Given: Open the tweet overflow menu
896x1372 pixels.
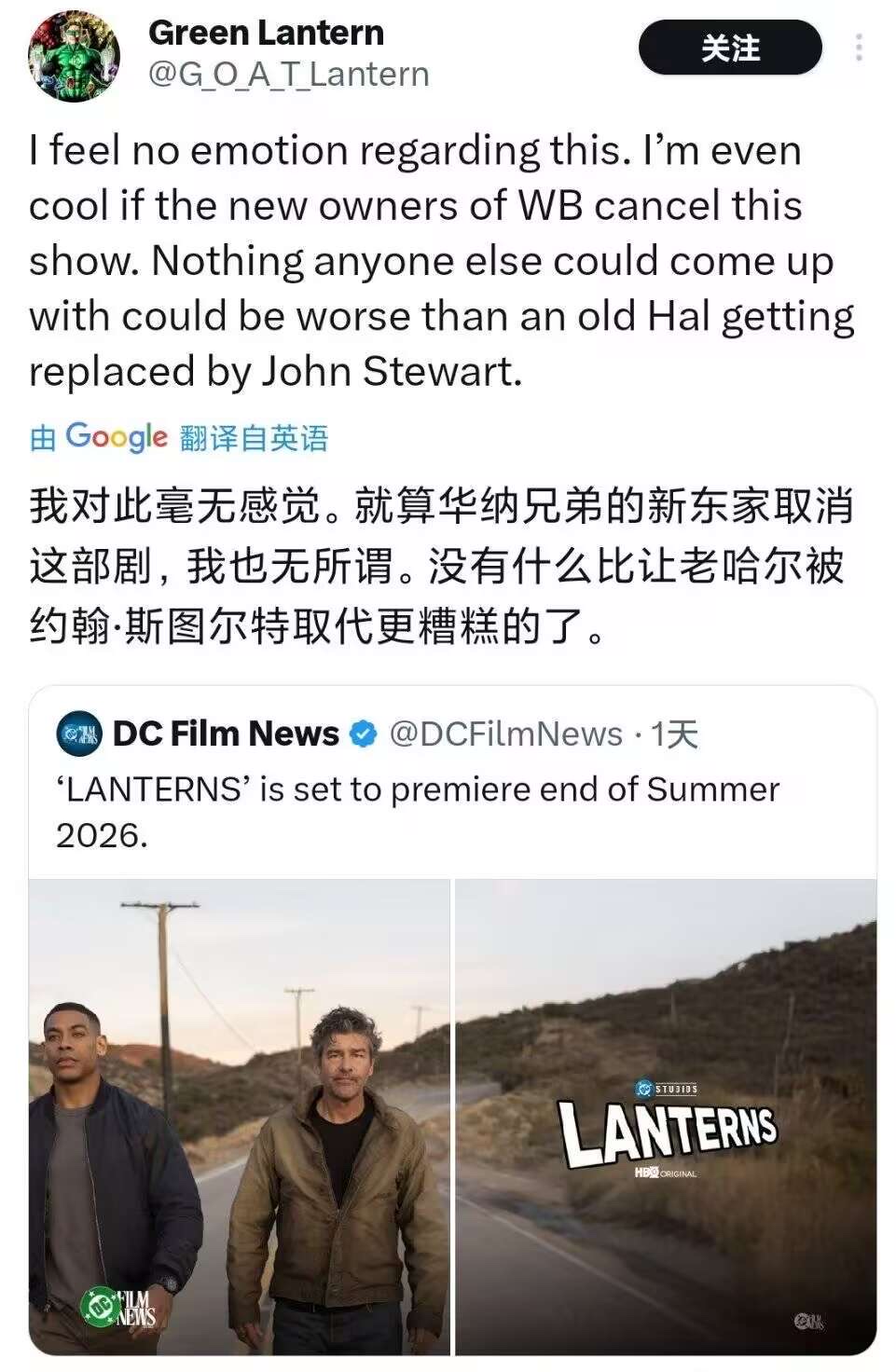Looking at the screenshot, I should coord(859,48).
